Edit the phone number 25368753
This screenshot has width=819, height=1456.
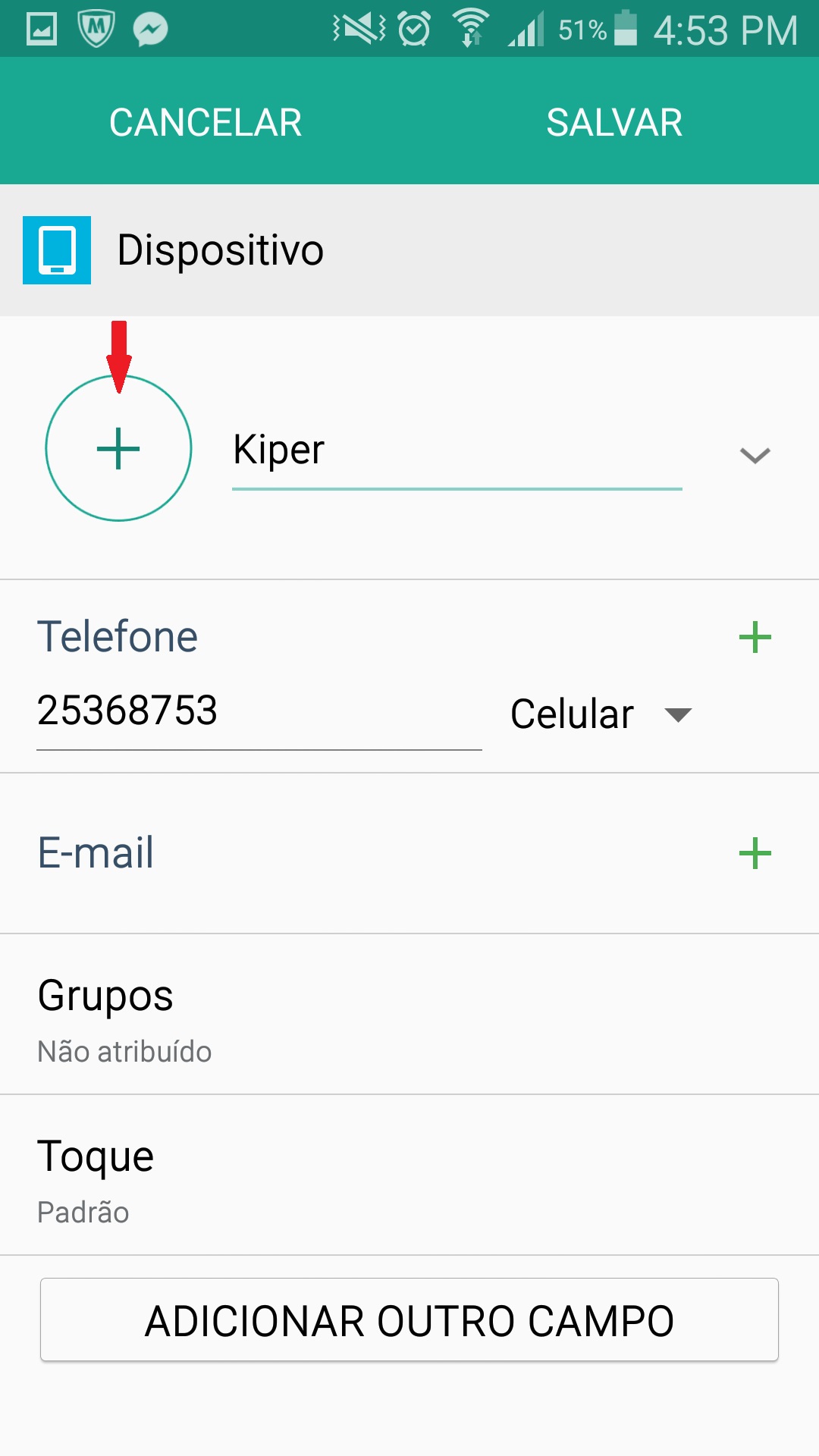[x=258, y=711]
